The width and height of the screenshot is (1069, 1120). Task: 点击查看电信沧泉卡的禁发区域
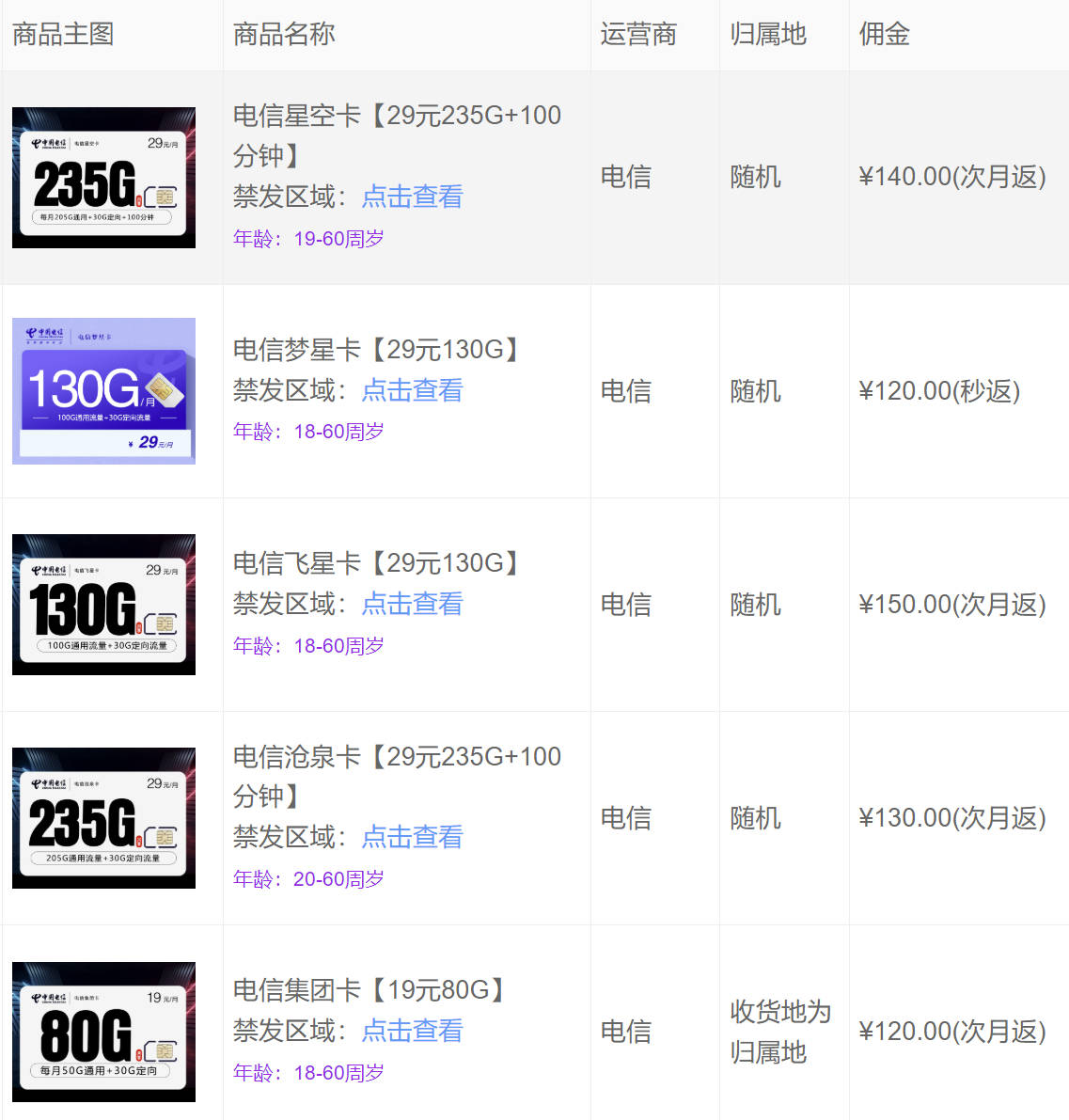[412, 836]
